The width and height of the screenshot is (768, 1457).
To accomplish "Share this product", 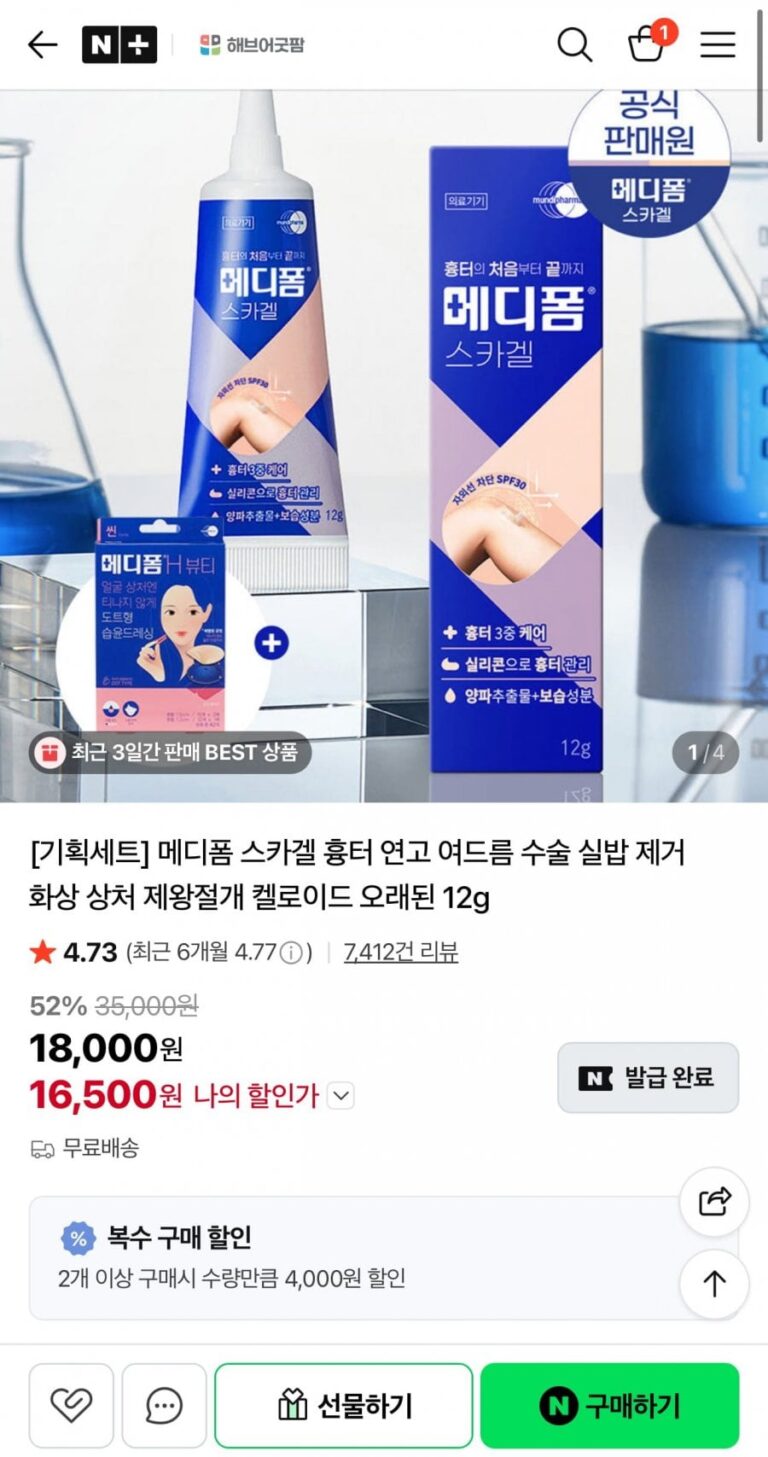I will click(x=714, y=1201).
